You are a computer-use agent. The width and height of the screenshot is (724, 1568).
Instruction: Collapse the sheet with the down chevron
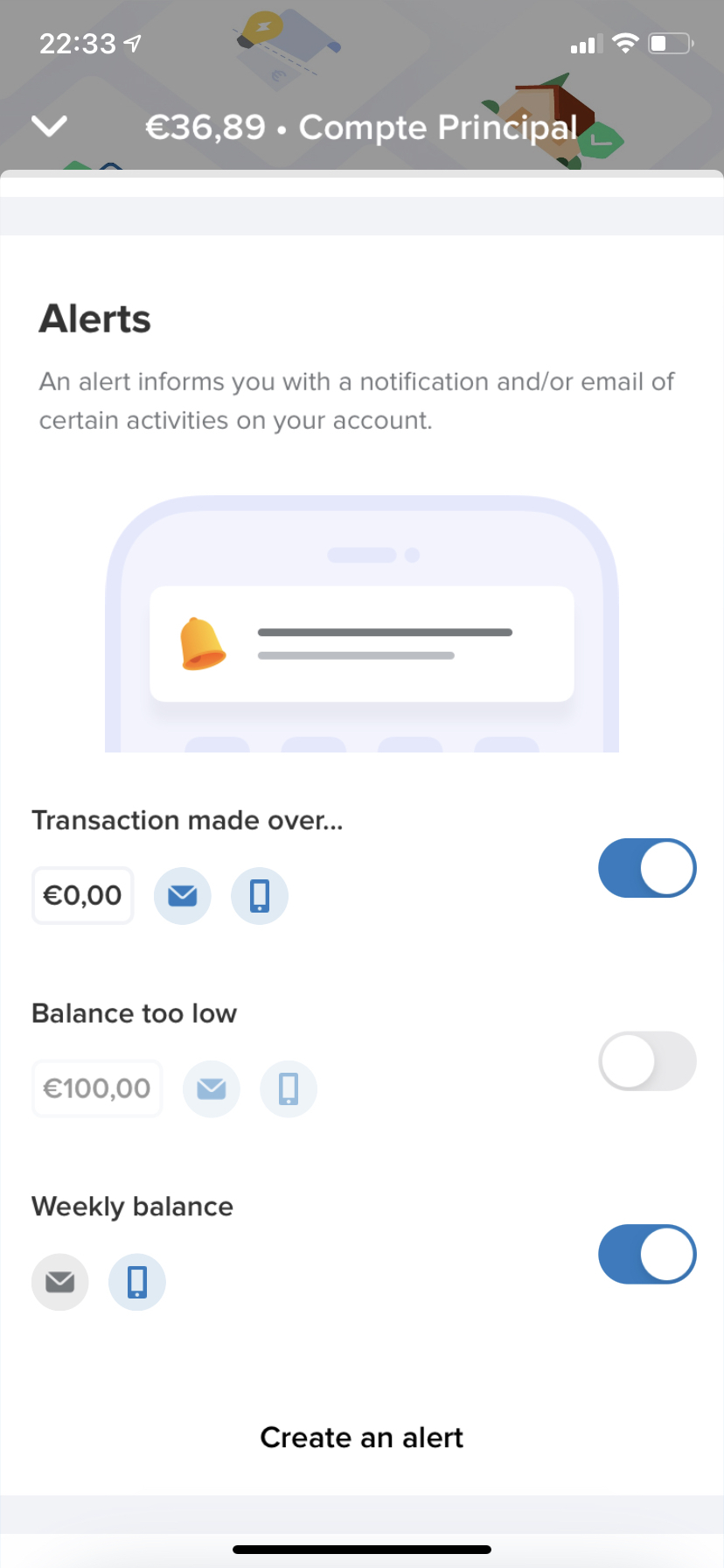coord(49,126)
